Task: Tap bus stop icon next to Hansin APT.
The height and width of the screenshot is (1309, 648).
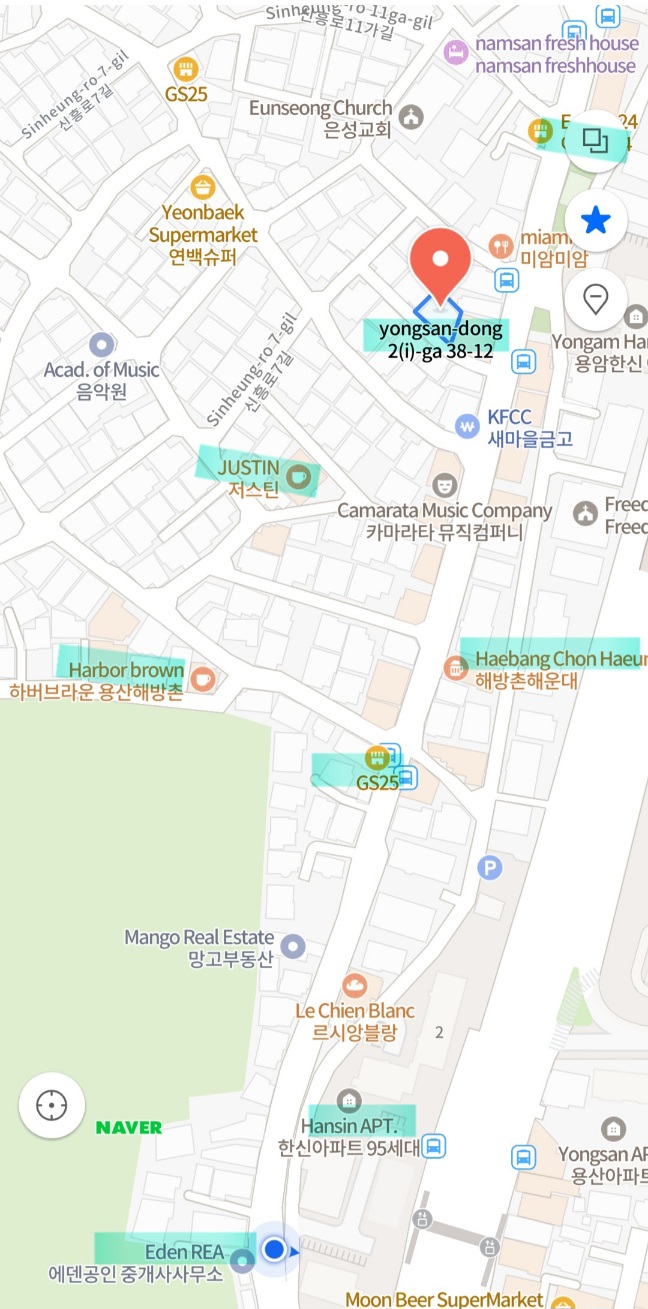Action: tap(434, 1146)
